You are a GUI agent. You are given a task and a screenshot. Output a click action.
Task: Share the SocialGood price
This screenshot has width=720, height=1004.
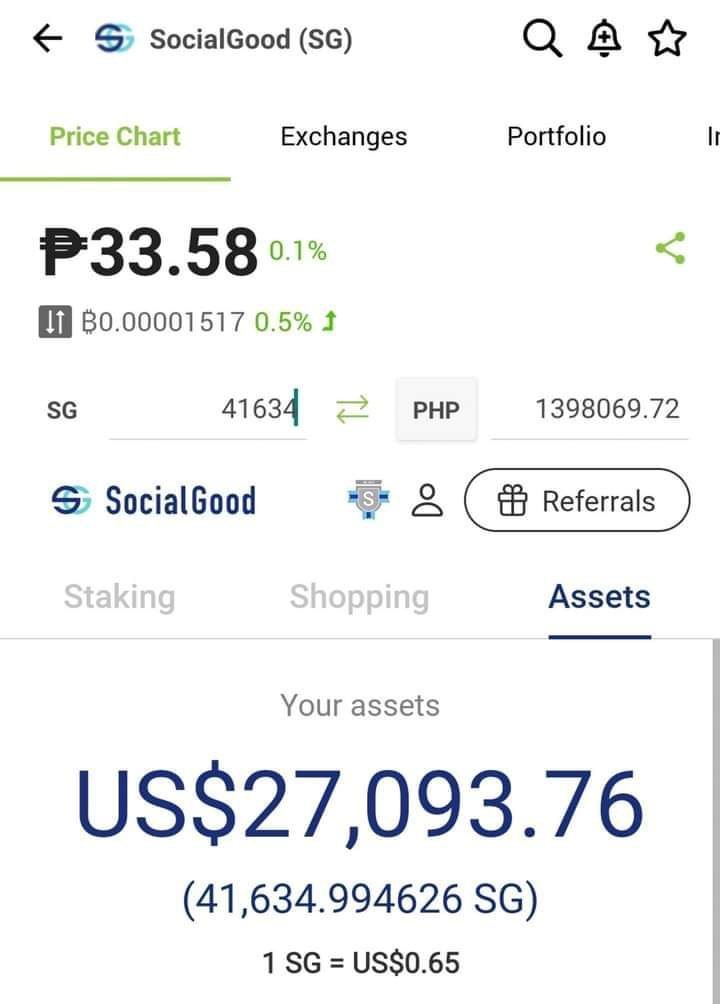tap(670, 248)
